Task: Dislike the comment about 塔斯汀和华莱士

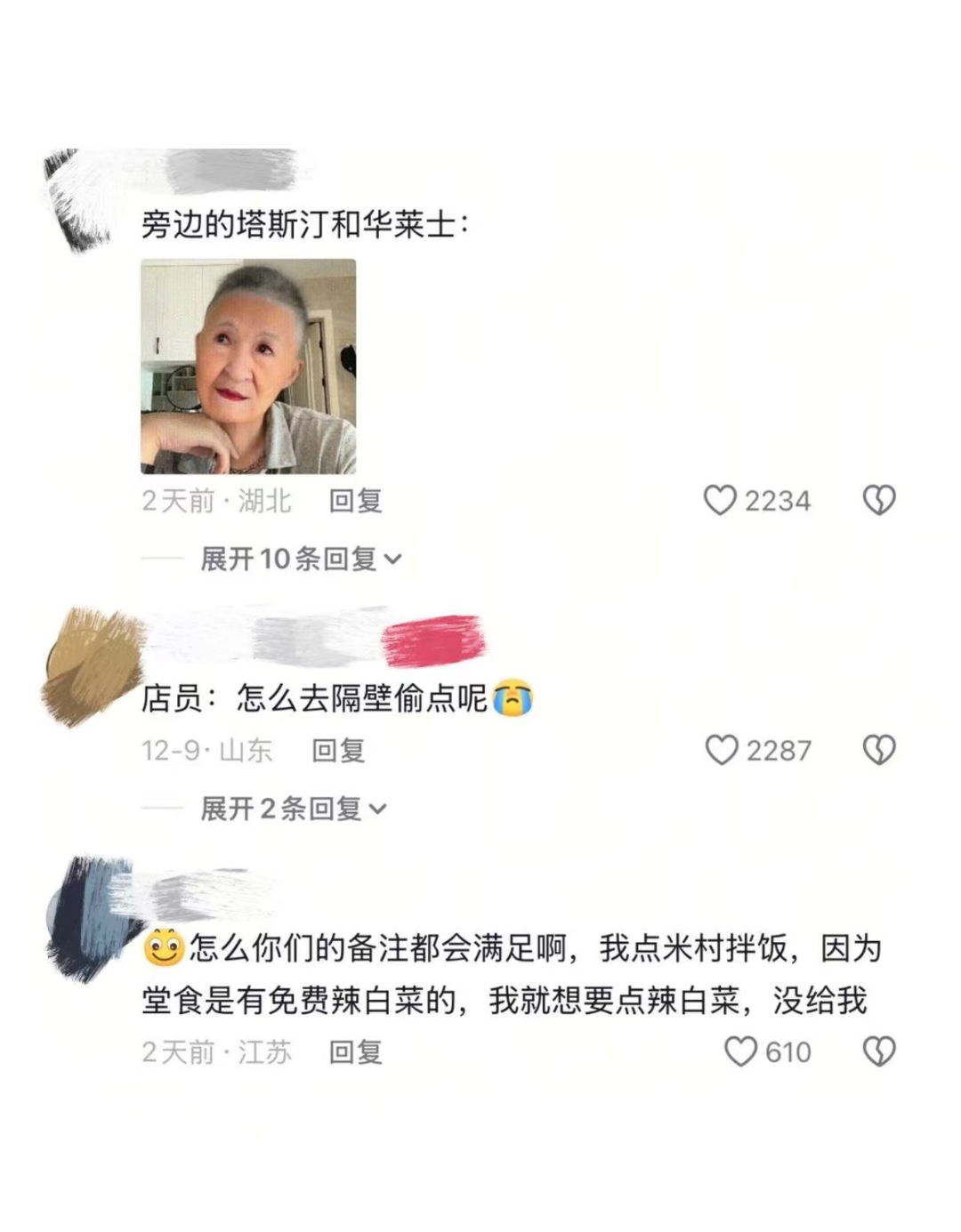Action: [x=879, y=501]
